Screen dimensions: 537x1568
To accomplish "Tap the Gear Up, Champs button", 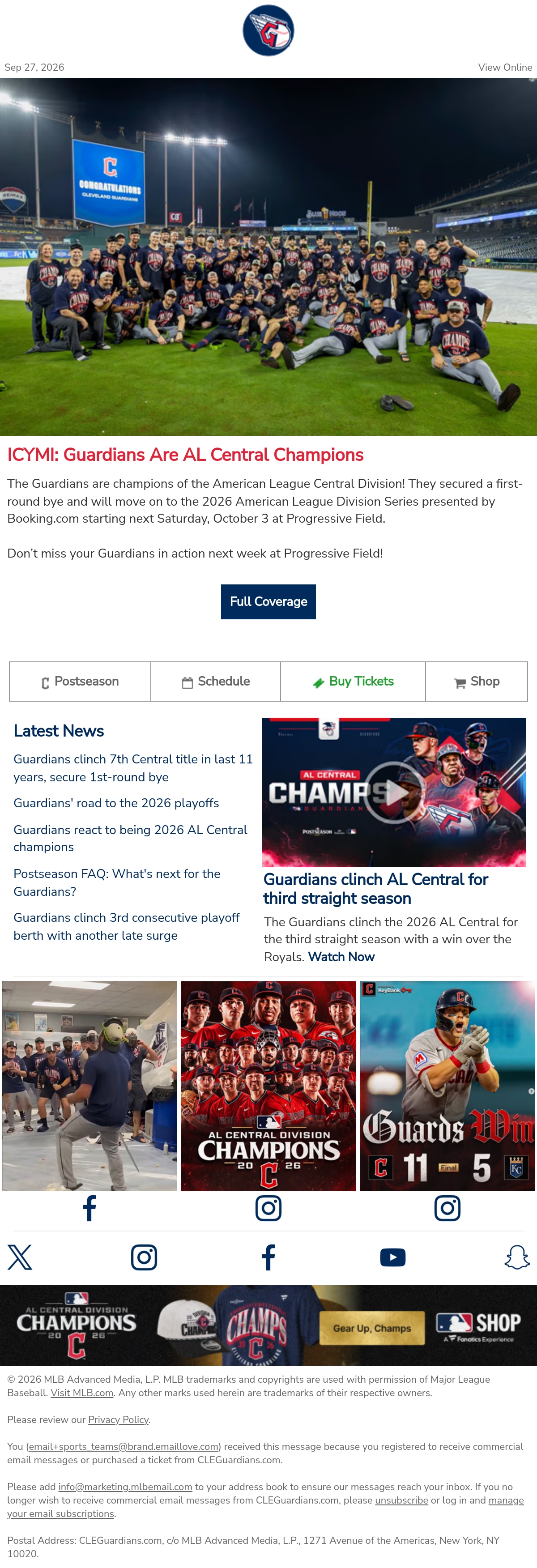I will [x=372, y=1328].
